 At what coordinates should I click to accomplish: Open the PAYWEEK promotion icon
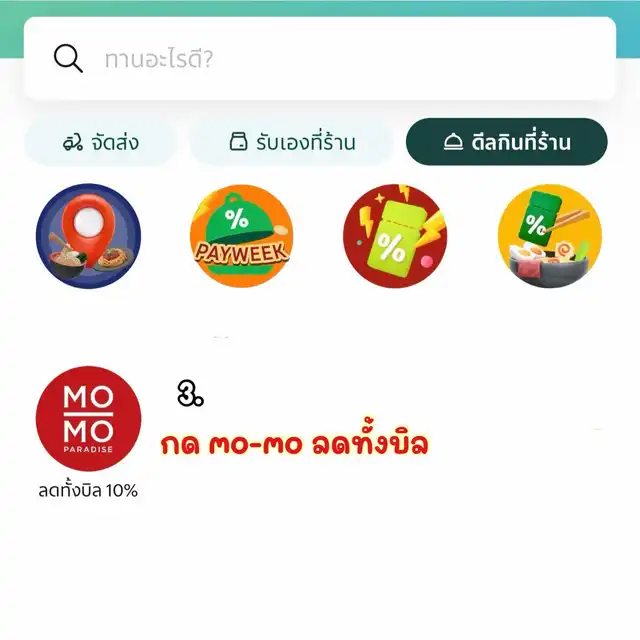tap(241, 237)
